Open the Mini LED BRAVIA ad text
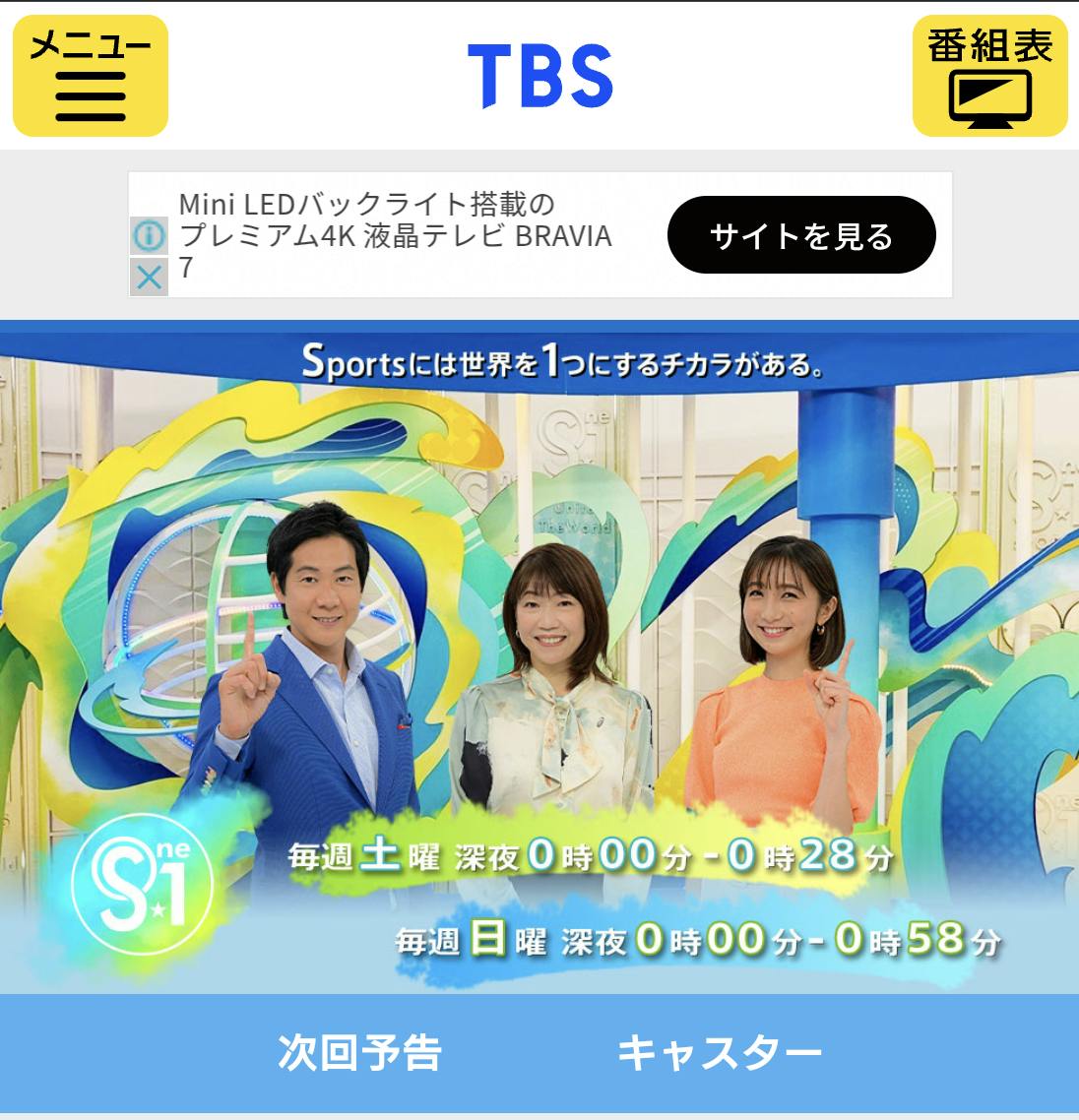The width and height of the screenshot is (1079, 1120). point(394,235)
